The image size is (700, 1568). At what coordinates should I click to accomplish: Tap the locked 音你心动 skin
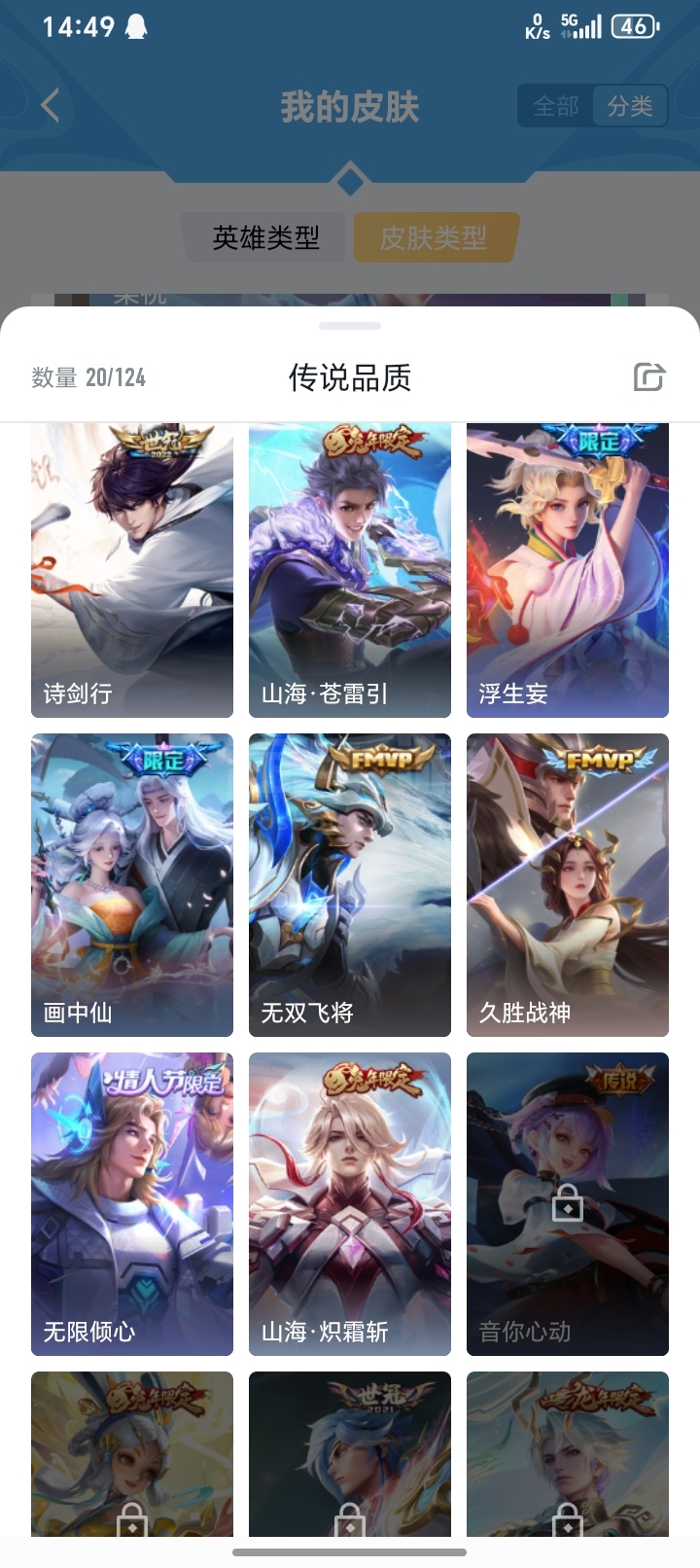click(x=568, y=1204)
